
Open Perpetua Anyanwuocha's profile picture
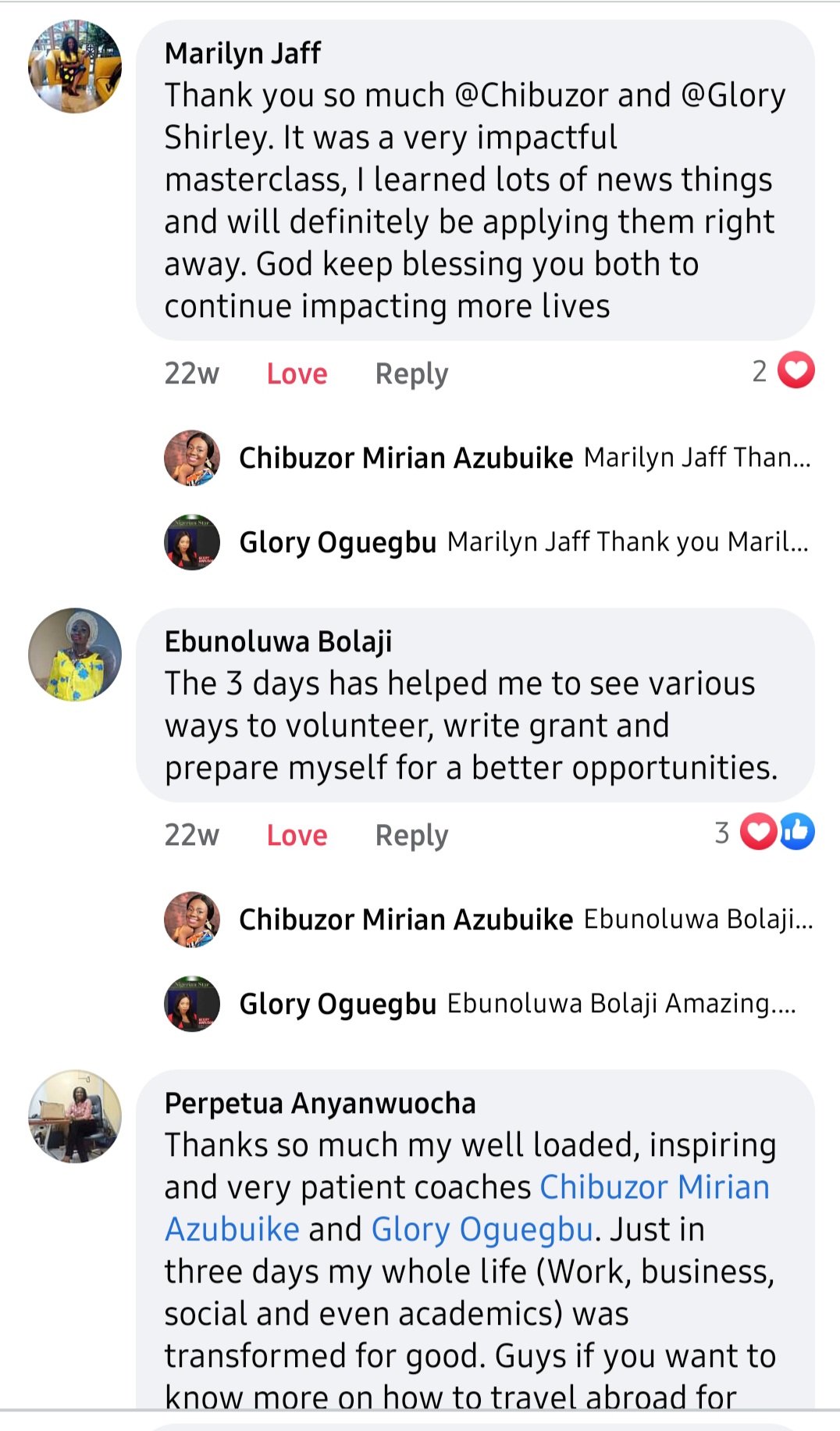75,1116
